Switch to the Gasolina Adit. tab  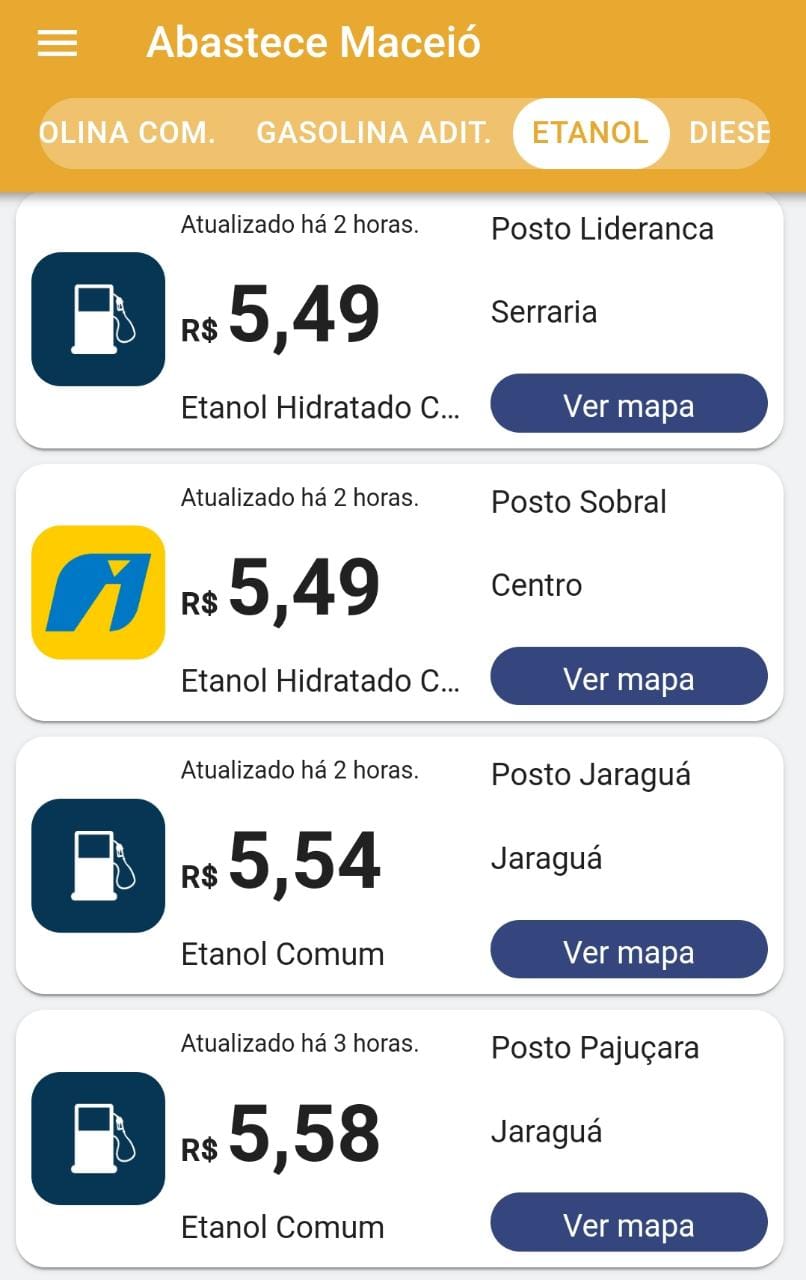pos(374,133)
